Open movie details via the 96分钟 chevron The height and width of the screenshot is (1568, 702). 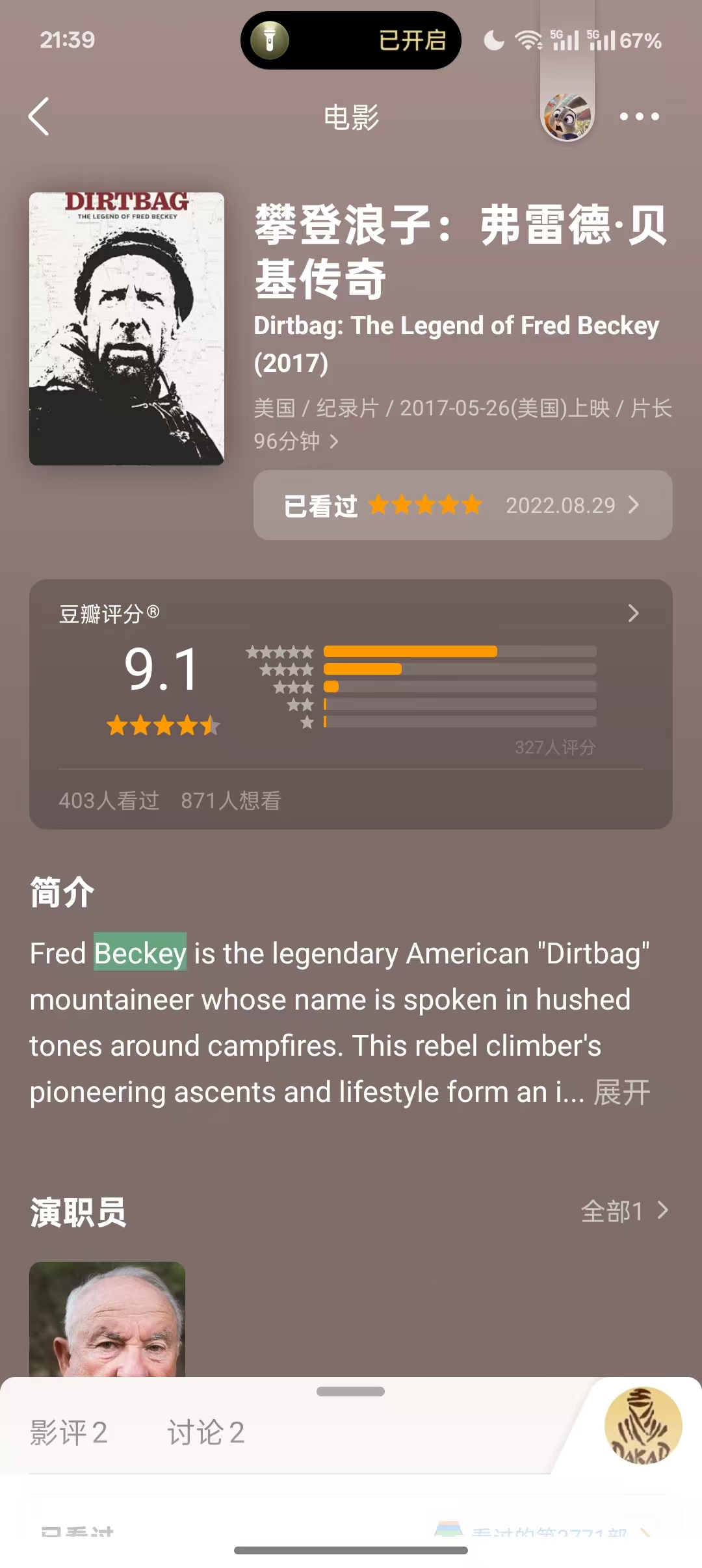click(x=333, y=441)
